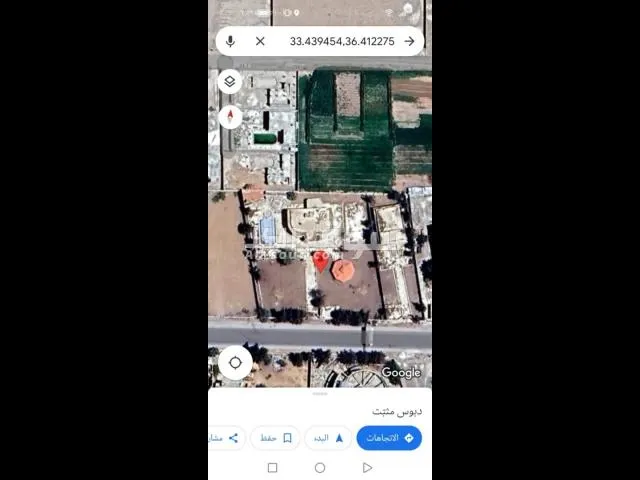The width and height of the screenshot is (640, 480).
Task: Open the coordinates search field
Action: (x=341, y=41)
